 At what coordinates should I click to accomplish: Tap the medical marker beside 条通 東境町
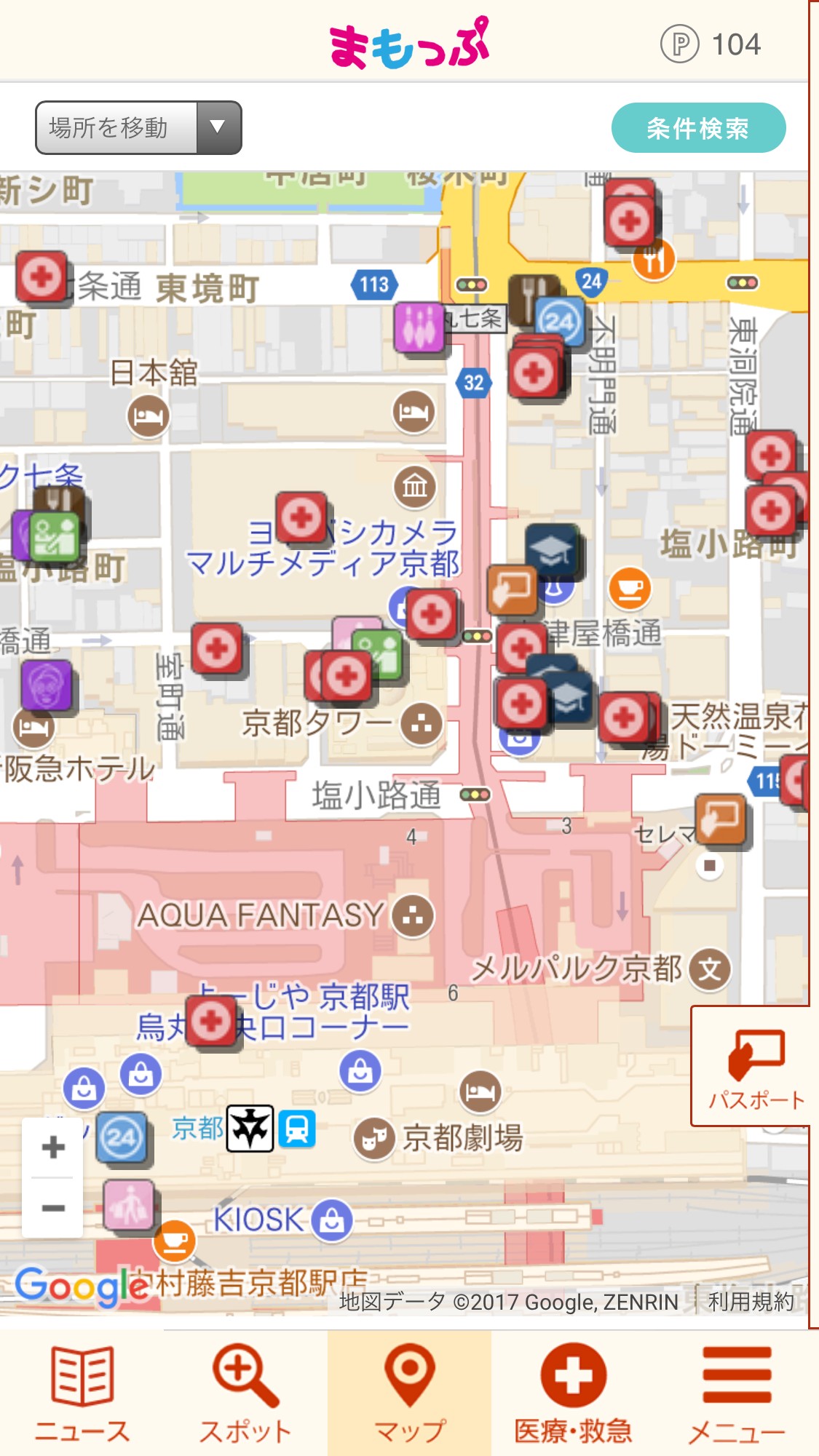(41, 276)
